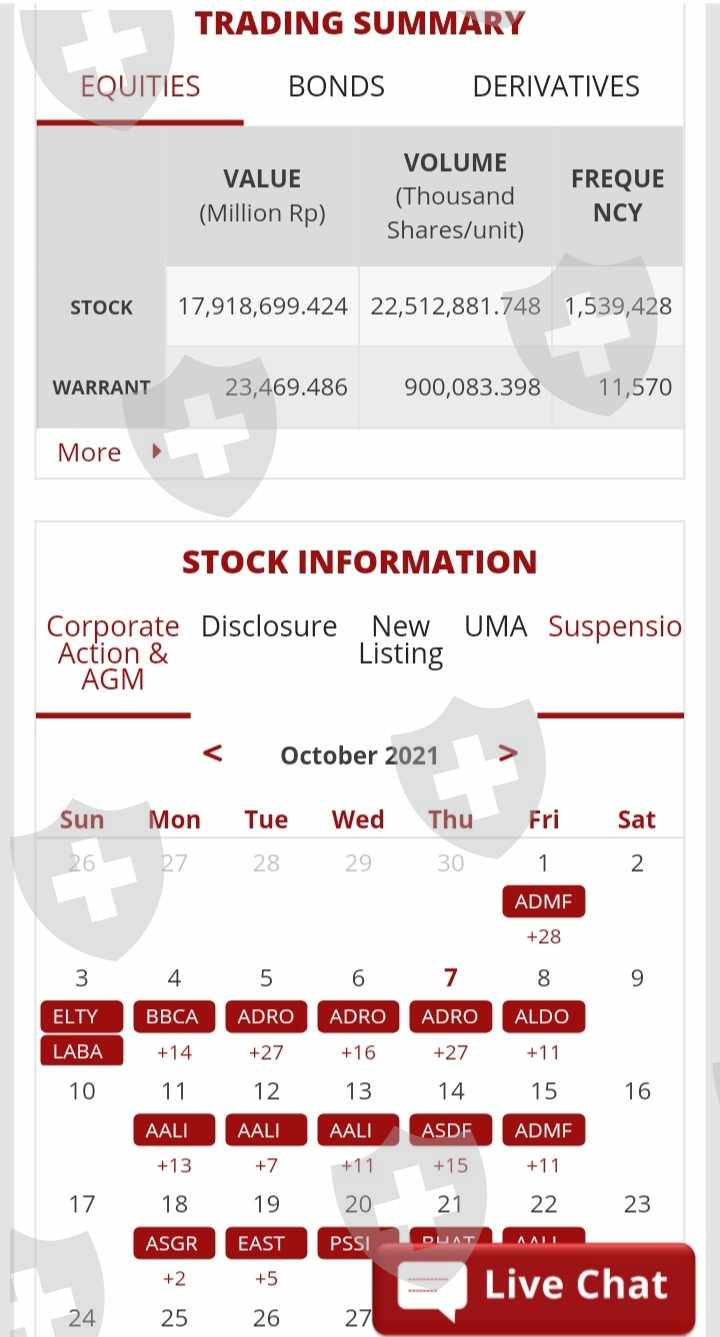The width and height of the screenshot is (720, 1337).
Task: Go to the previous month in calendar
Action: coord(212,753)
